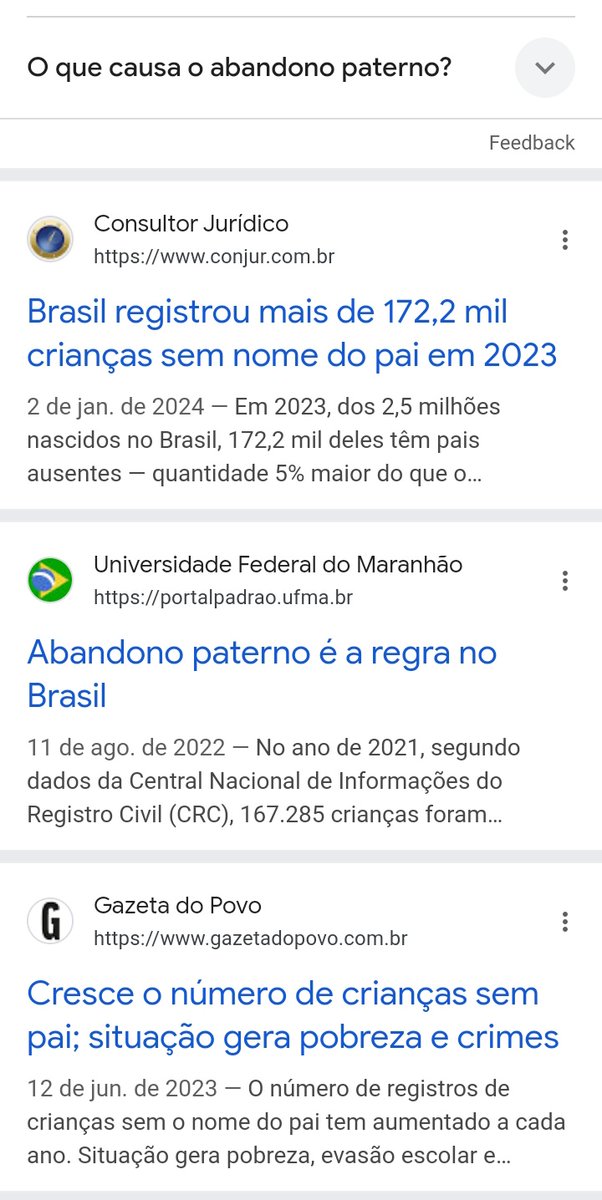Open options menu for Universidade Federal do Maranhão result
This screenshot has width=602, height=1200.
tap(565, 581)
